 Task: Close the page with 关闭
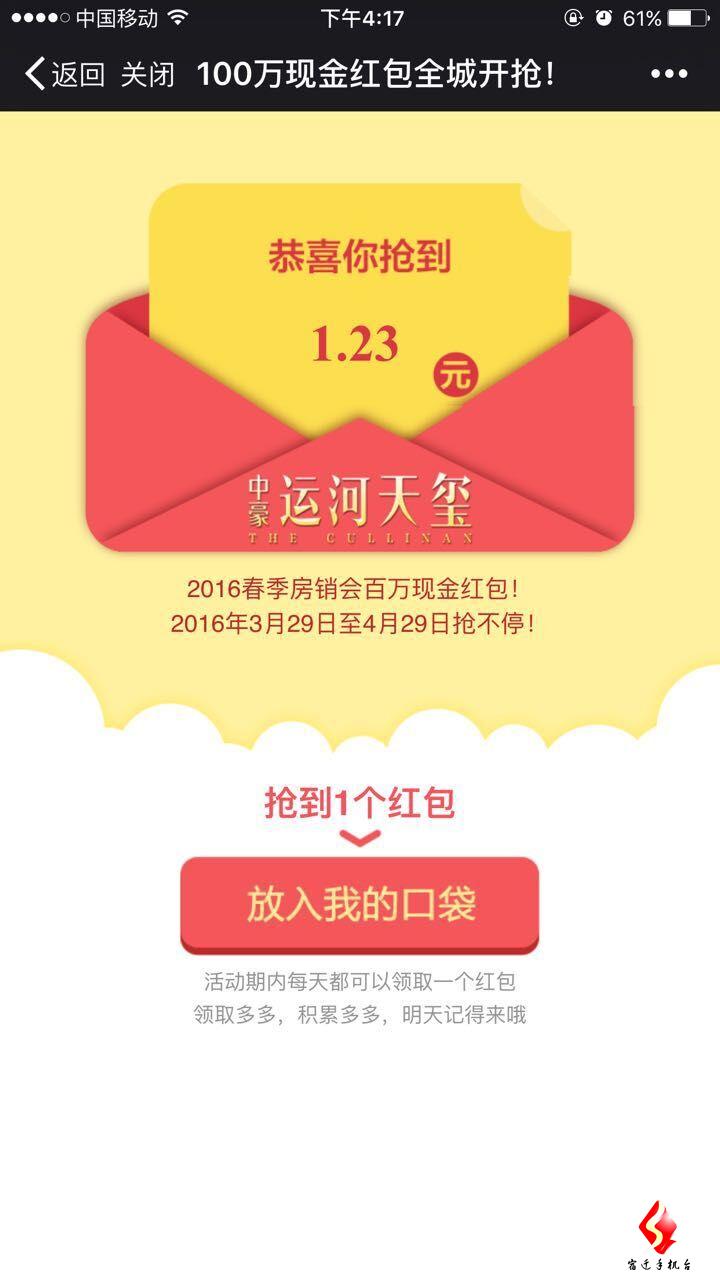coord(148,74)
